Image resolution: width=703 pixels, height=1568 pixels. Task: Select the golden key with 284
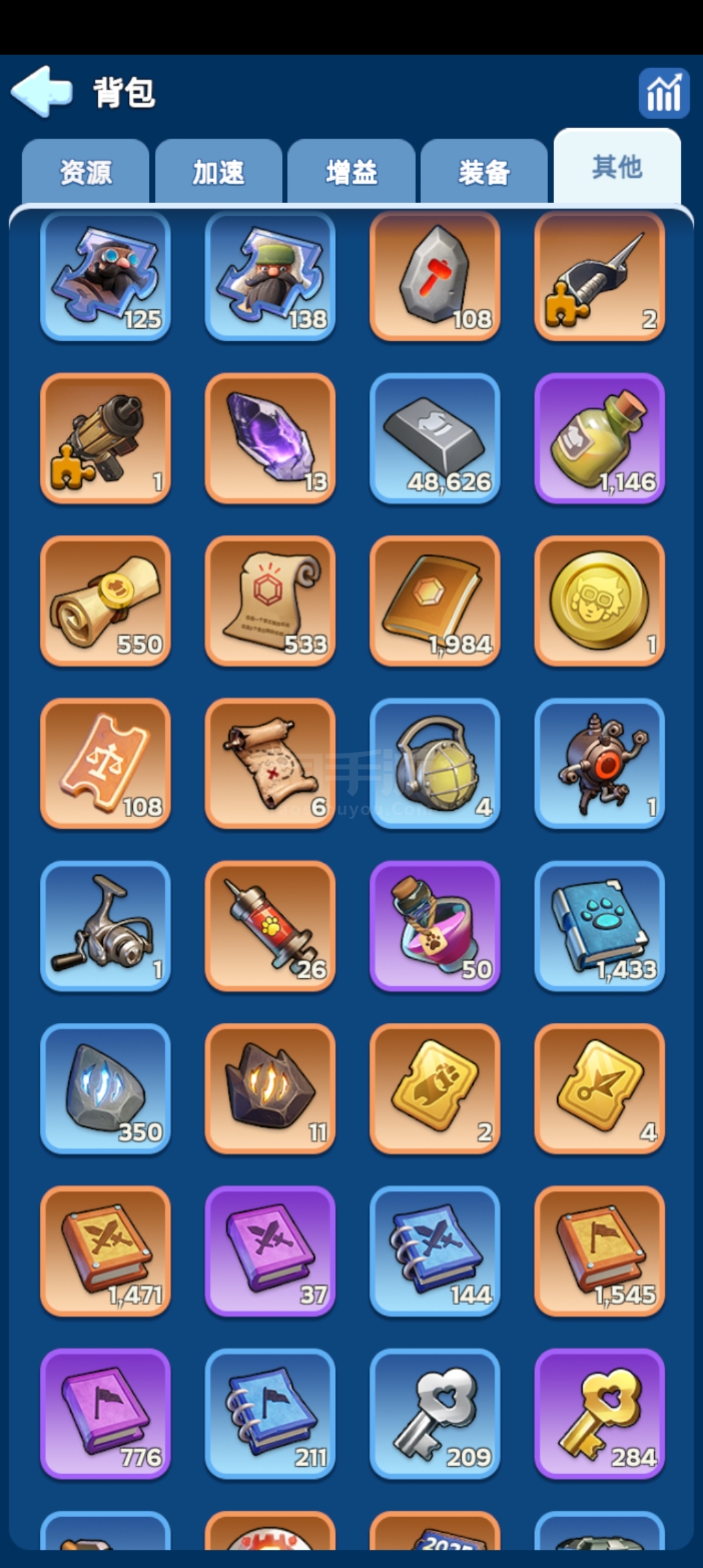600,1414
